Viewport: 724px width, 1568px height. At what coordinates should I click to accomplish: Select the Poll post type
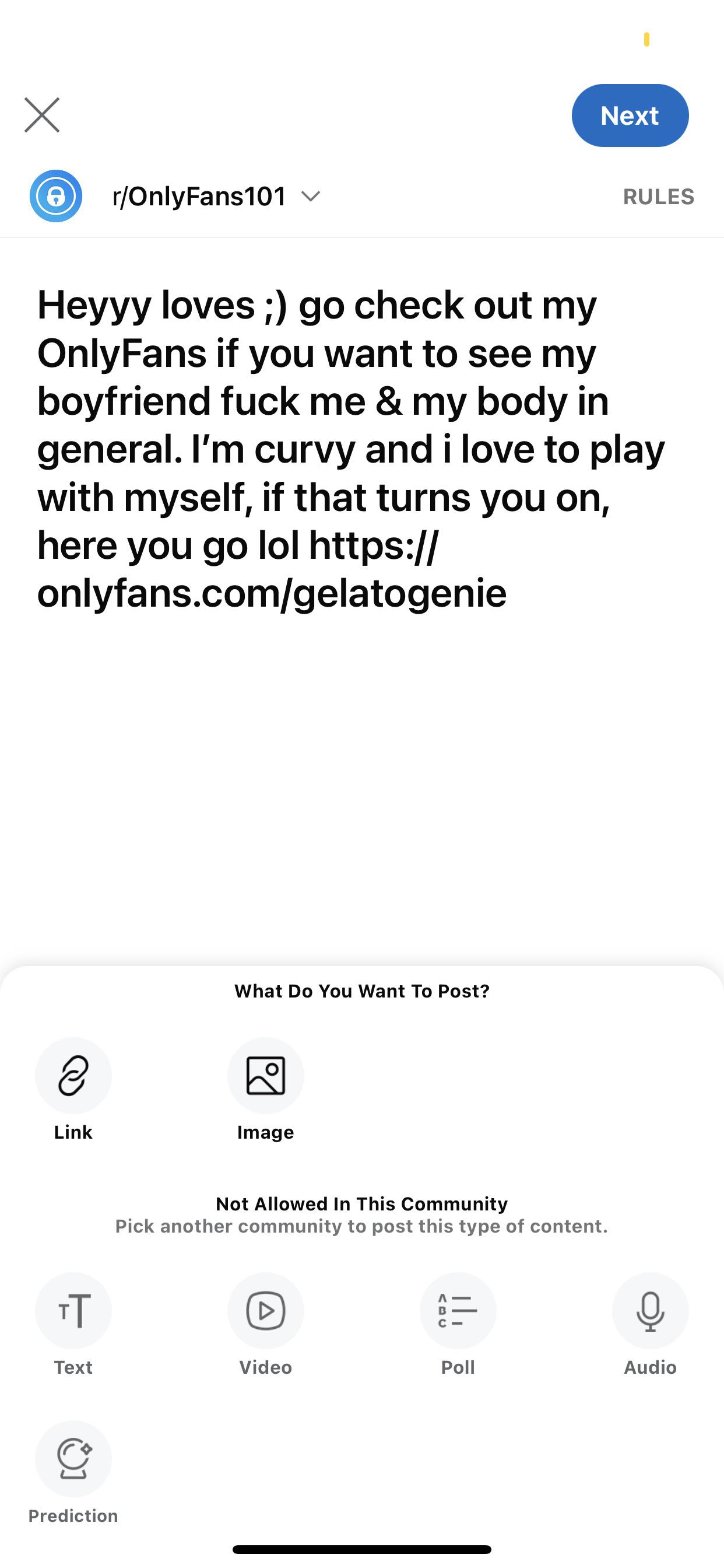[x=458, y=1311]
